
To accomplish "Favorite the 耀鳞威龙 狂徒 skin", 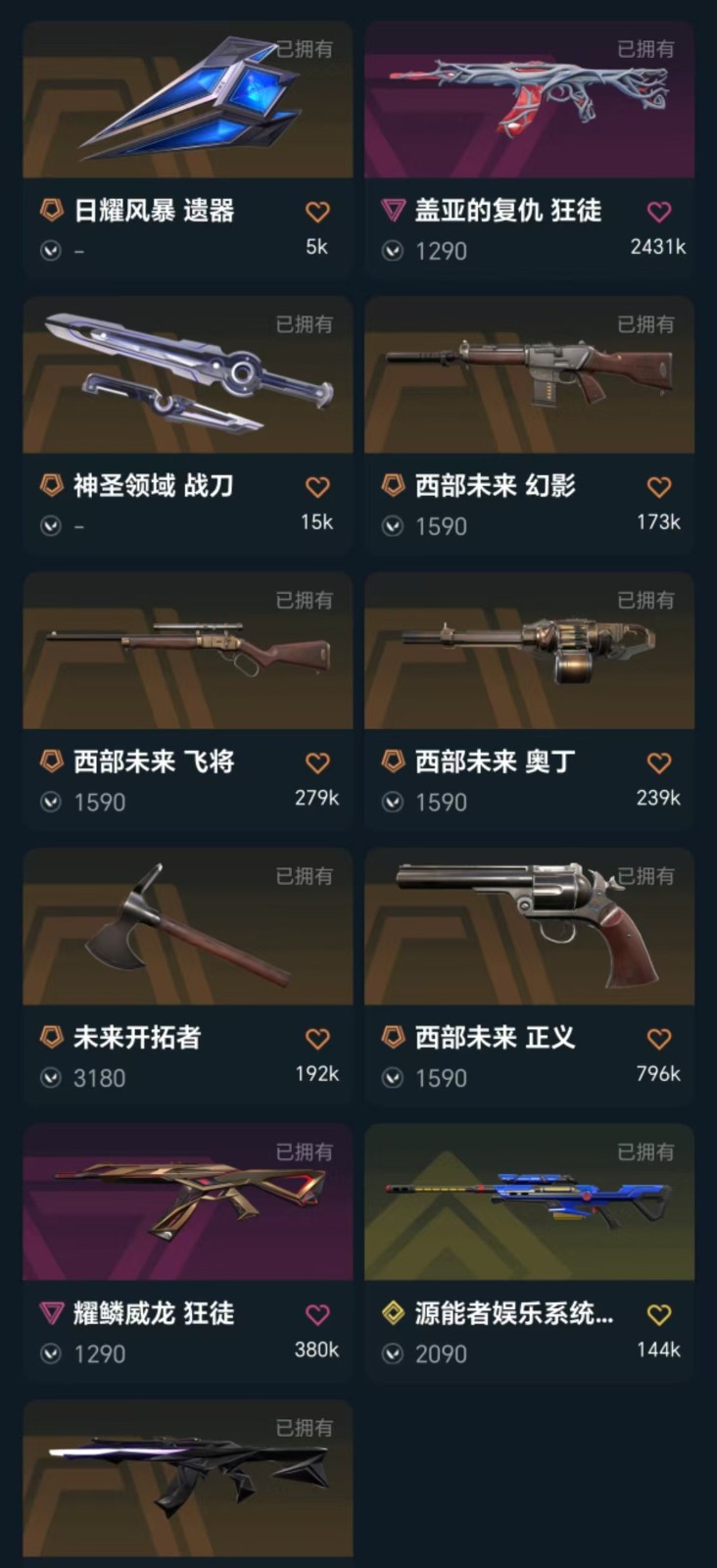I will click(317, 1314).
